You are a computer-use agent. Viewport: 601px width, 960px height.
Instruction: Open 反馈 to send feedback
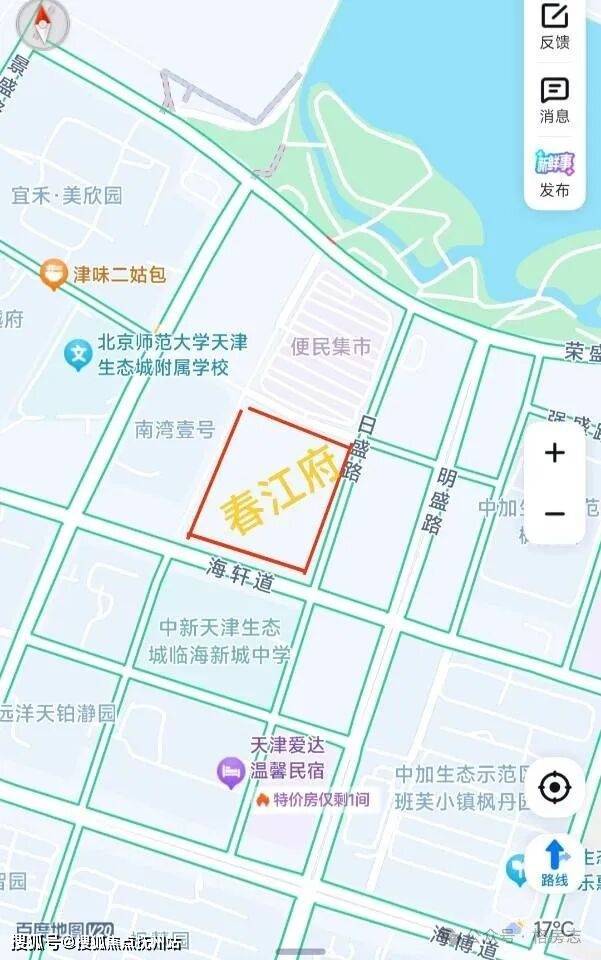coord(554,25)
